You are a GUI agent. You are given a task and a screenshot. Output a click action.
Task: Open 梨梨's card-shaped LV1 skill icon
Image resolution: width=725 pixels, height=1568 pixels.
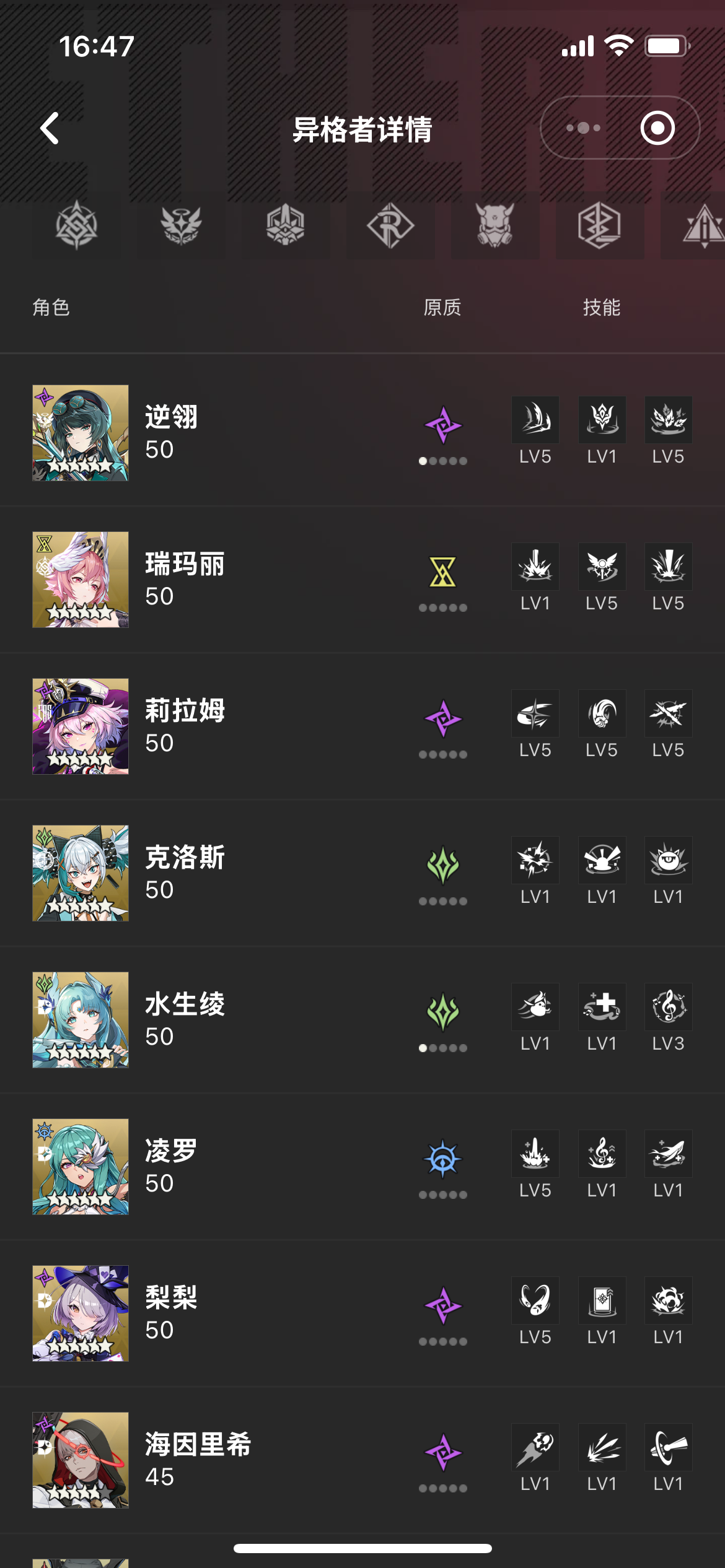601,1300
